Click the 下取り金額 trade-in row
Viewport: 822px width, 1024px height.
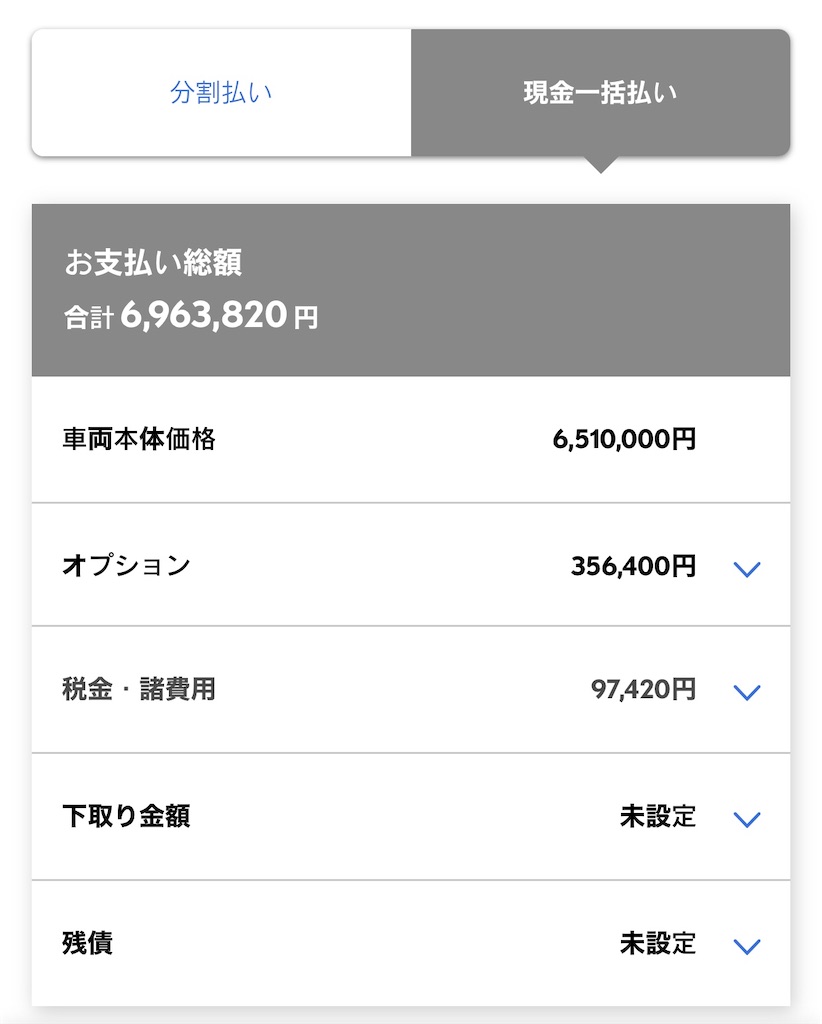[400, 817]
